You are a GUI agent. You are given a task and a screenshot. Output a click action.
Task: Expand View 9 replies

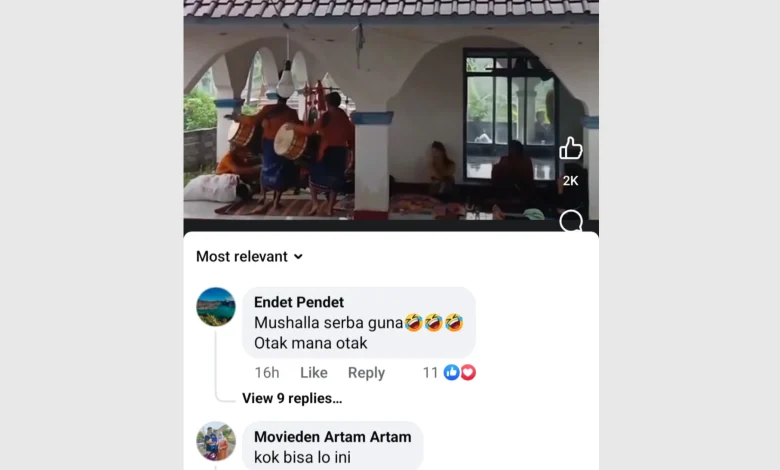(292, 398)
